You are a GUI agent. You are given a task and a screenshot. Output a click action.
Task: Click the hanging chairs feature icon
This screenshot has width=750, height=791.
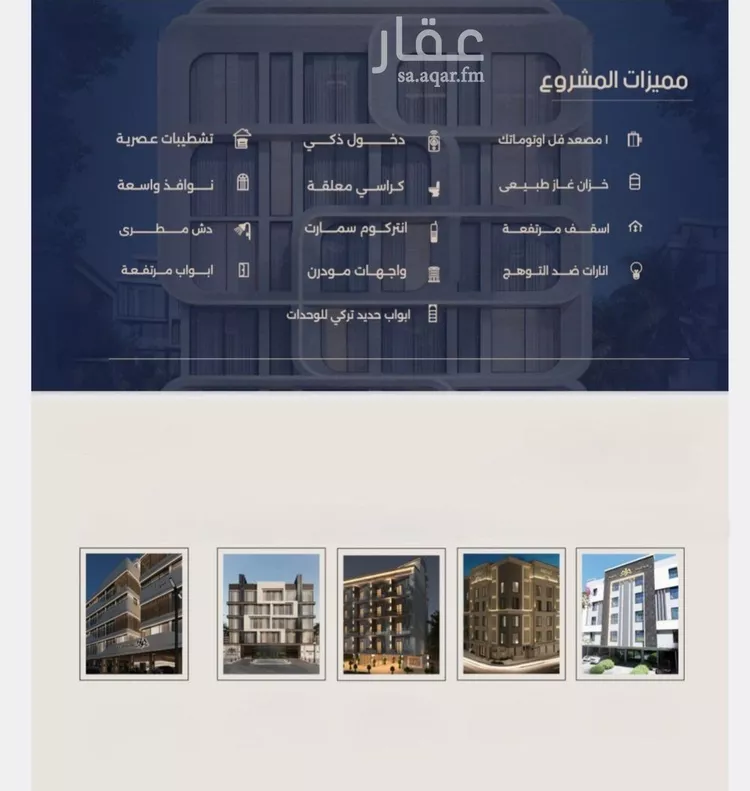[x=433, y=184]
